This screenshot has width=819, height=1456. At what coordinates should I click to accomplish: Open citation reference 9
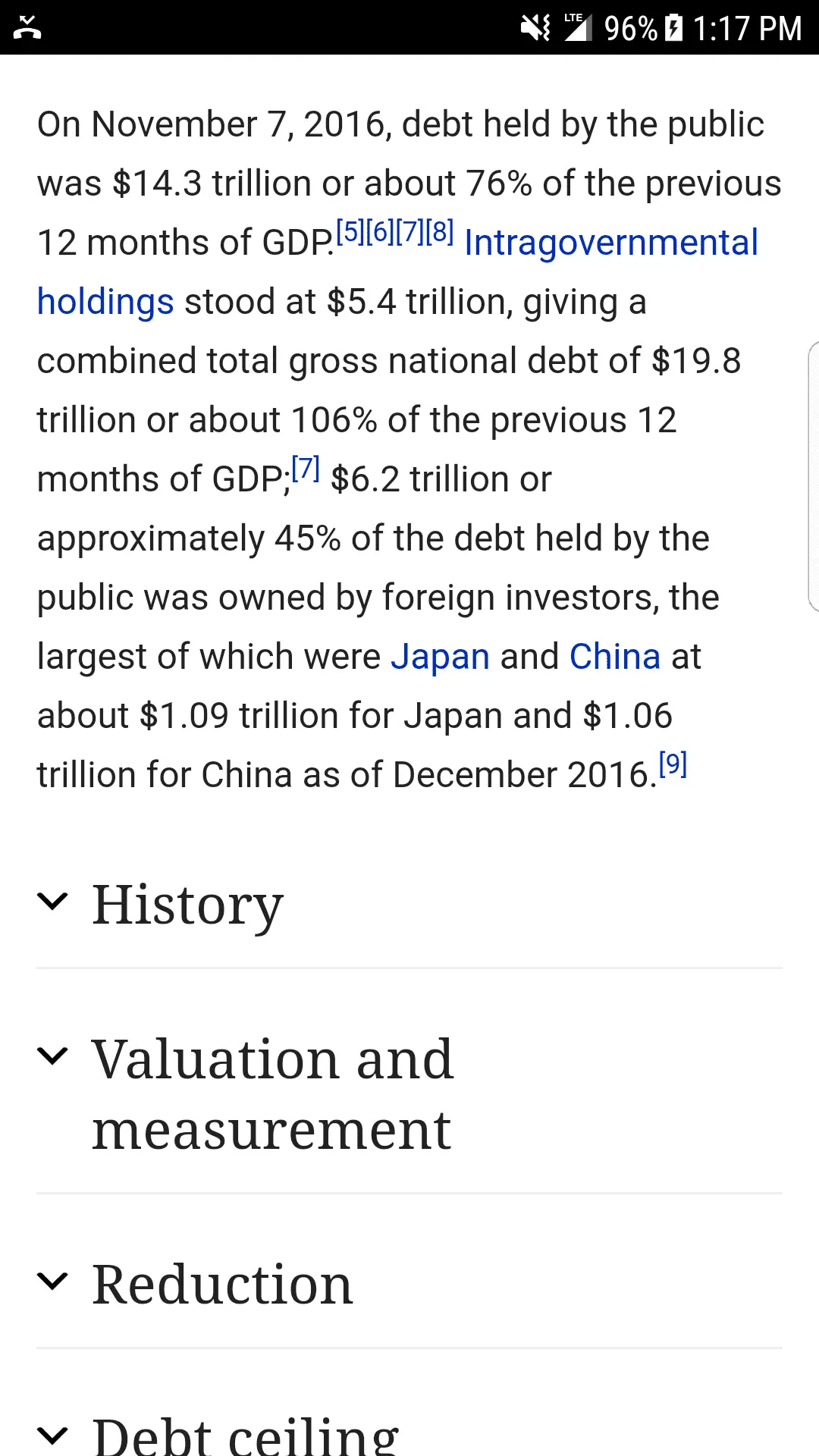(x=673, y=764)
